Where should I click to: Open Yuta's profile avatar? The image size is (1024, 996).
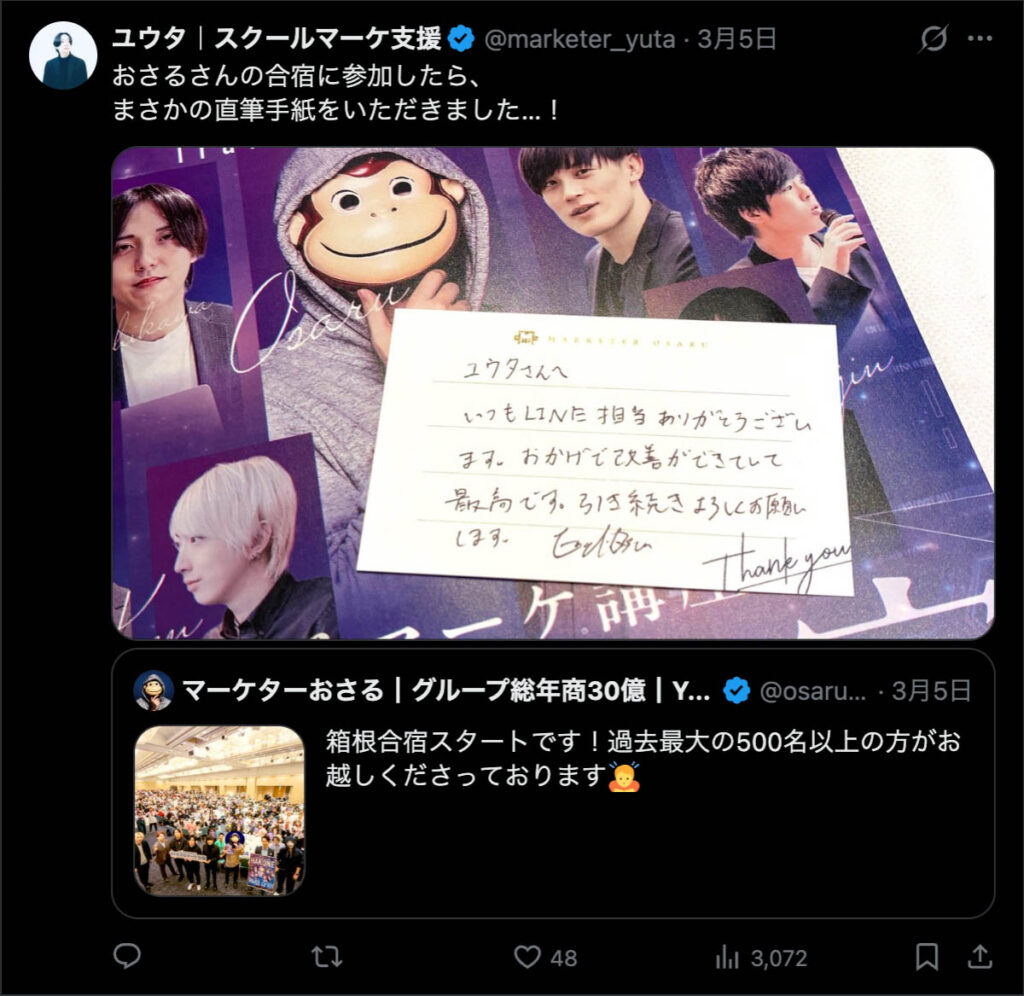[64, 56]
